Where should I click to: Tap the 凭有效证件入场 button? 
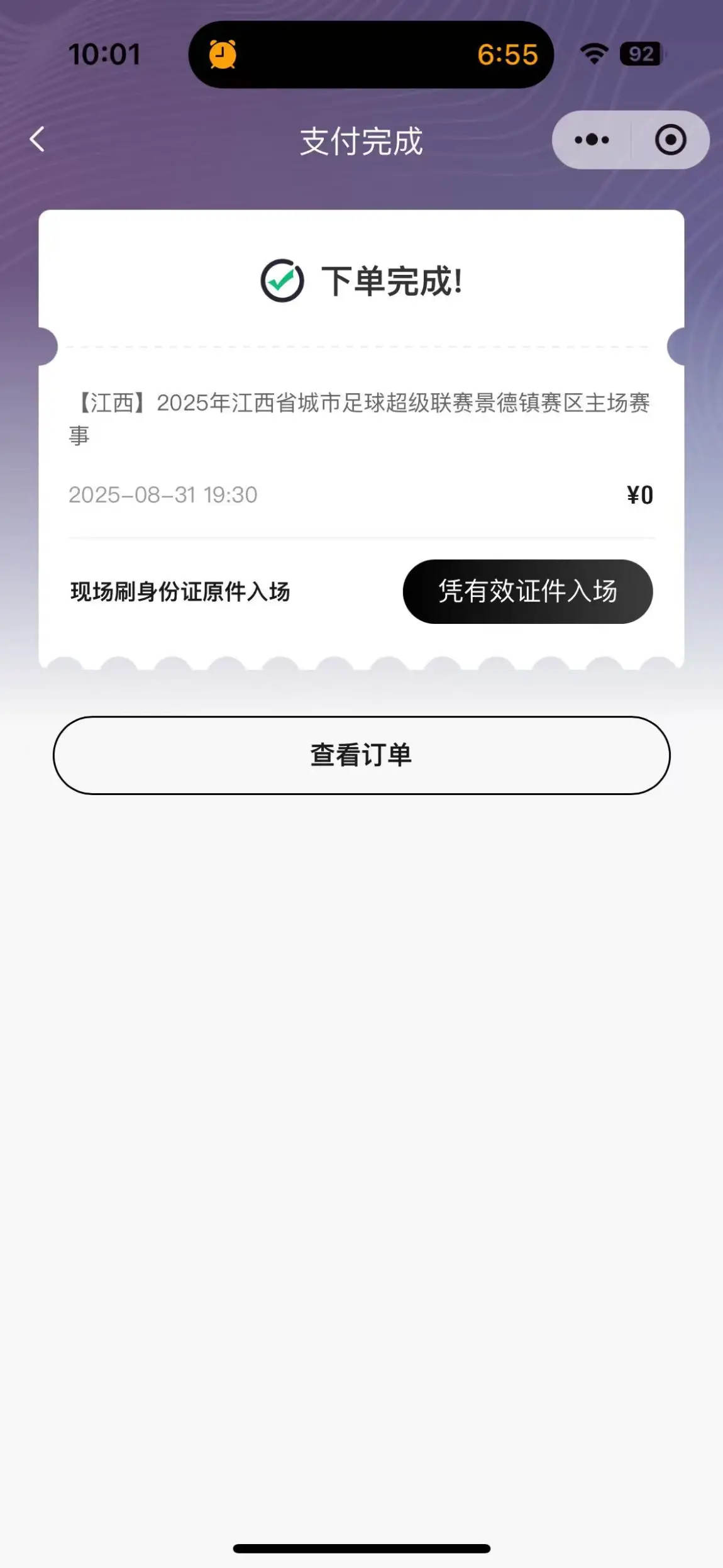click(x=527, y=591)
